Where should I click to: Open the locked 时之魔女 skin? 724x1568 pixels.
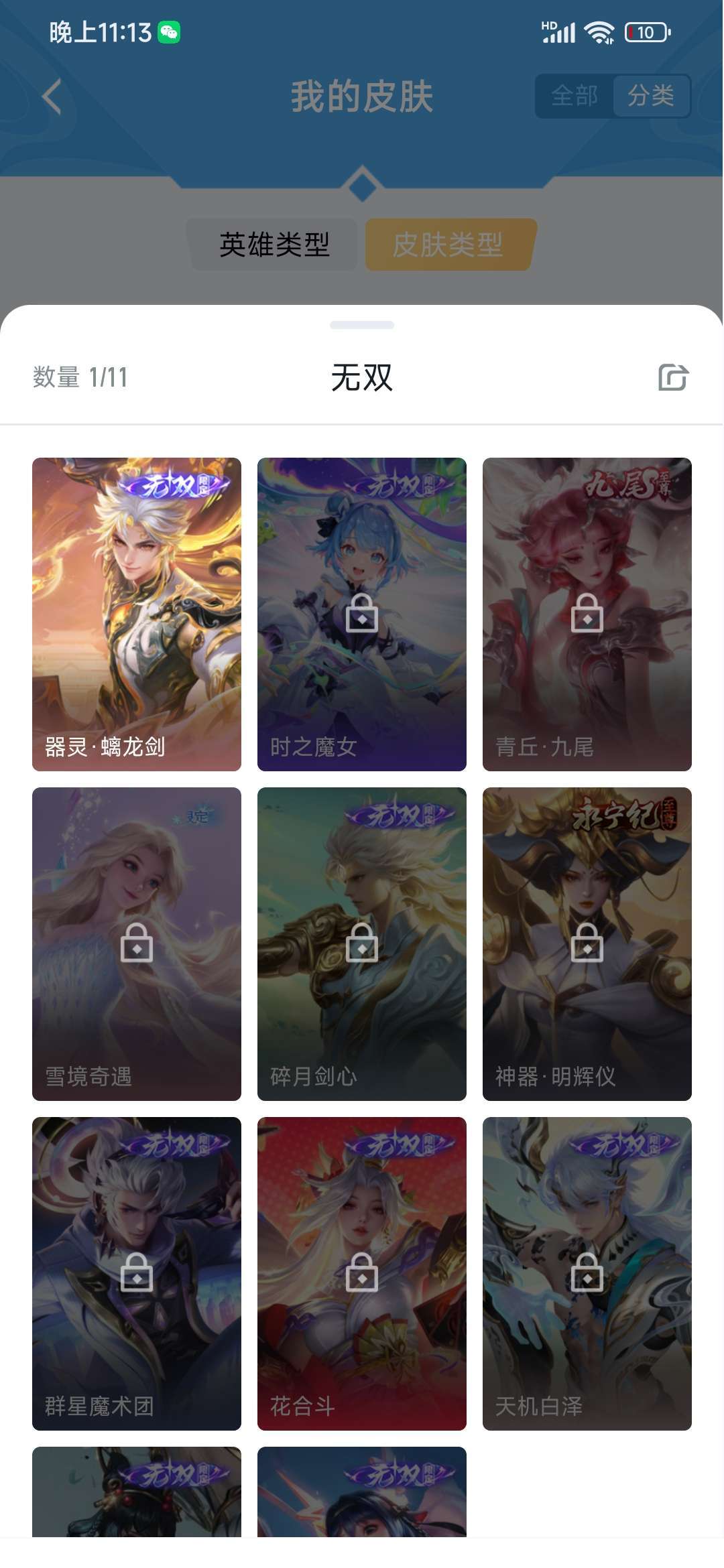point(362,614)
